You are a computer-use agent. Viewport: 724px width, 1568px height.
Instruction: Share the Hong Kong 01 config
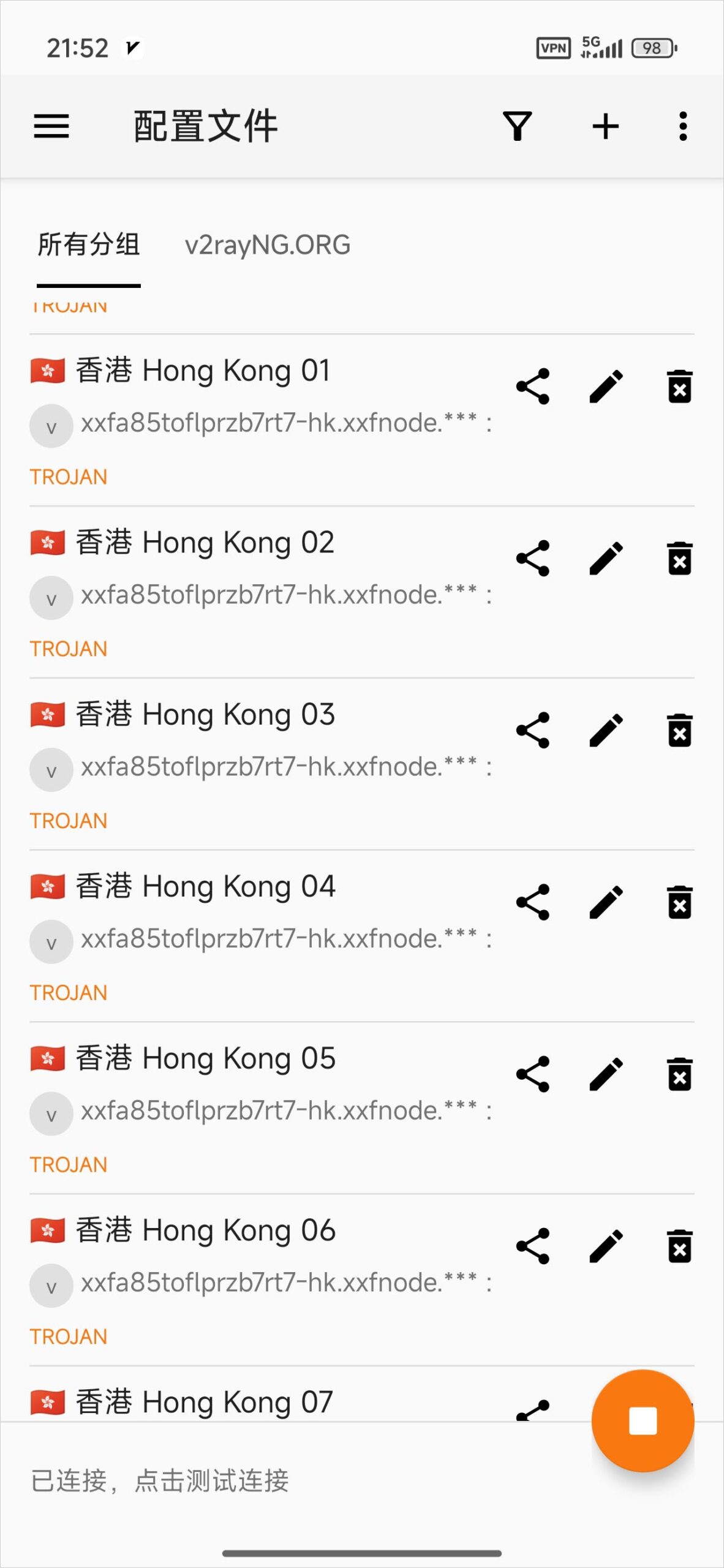pyautogui.click(x=533, y=386)
